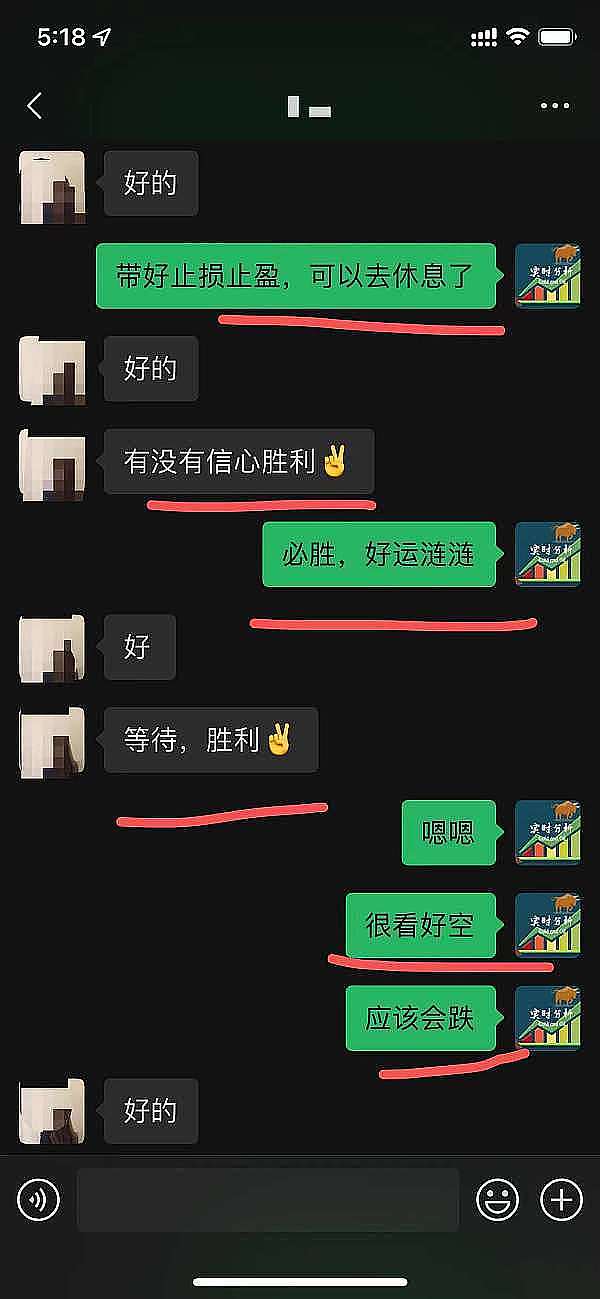Image resolution: width=600 pixels, height=1299 pixels.
Task: Open the chat info overflow menu
Action: (x=554, y=106)
